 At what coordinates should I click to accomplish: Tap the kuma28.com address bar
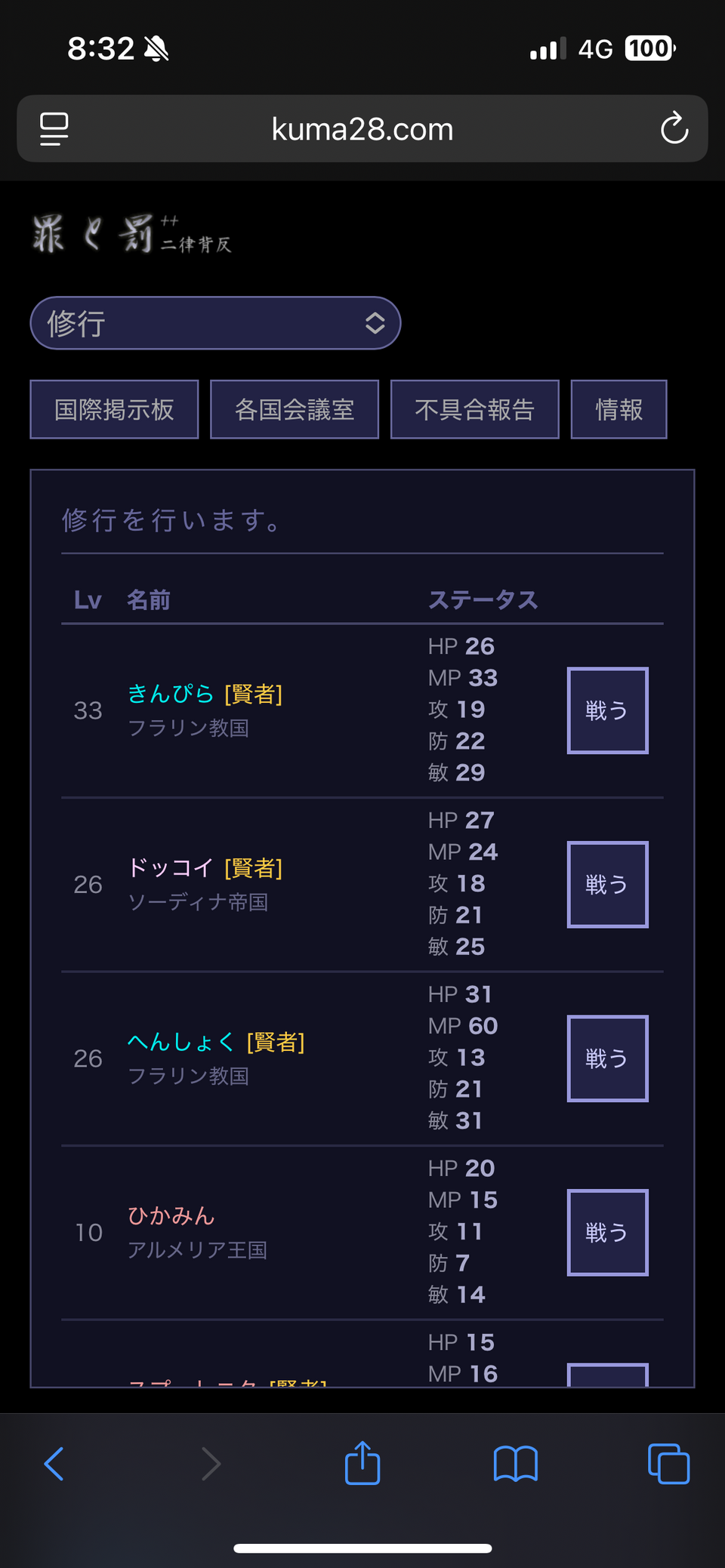tap(362, 129)
